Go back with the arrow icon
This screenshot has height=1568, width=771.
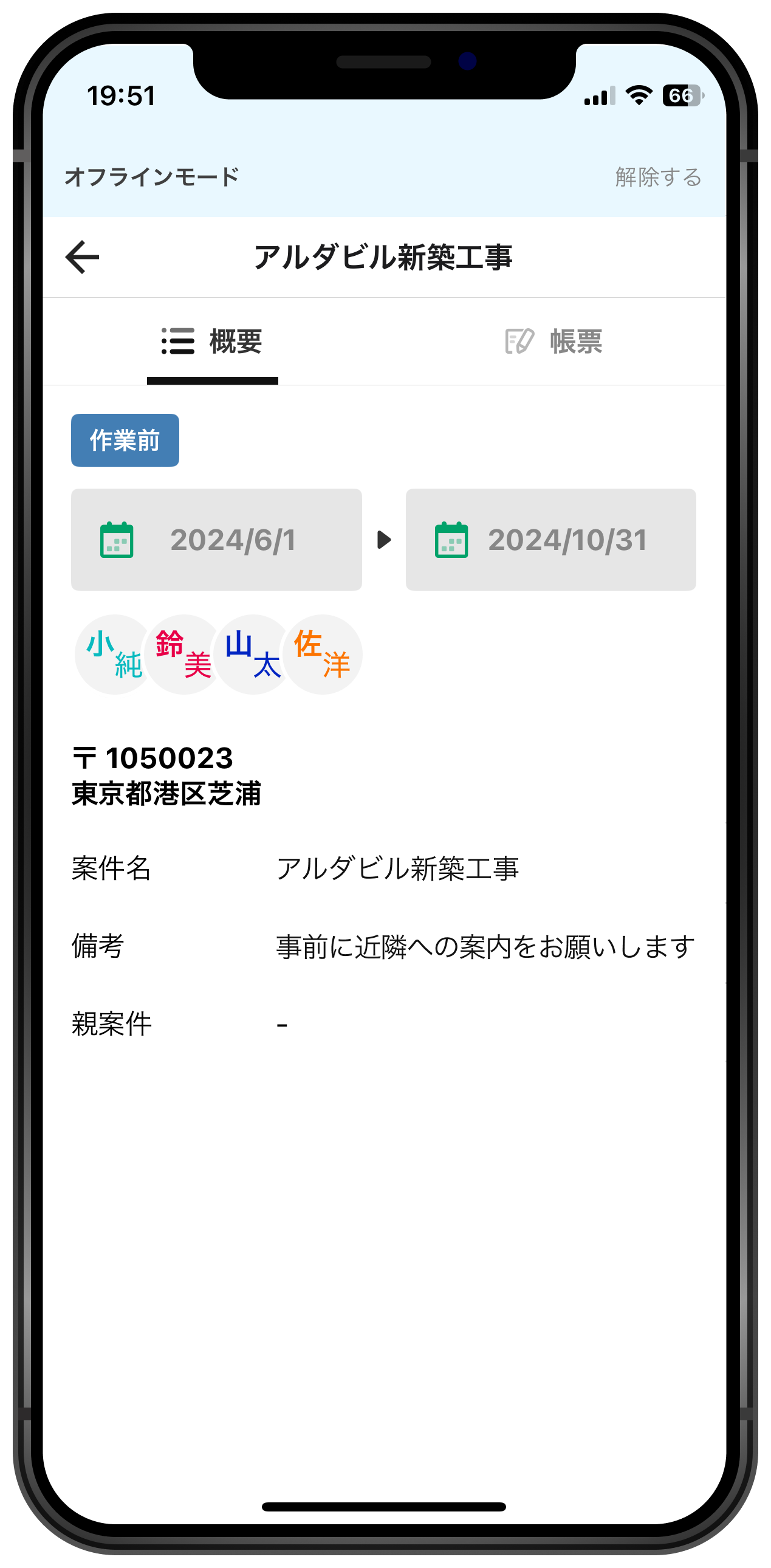pyautogui.click(x=82, y=258)
